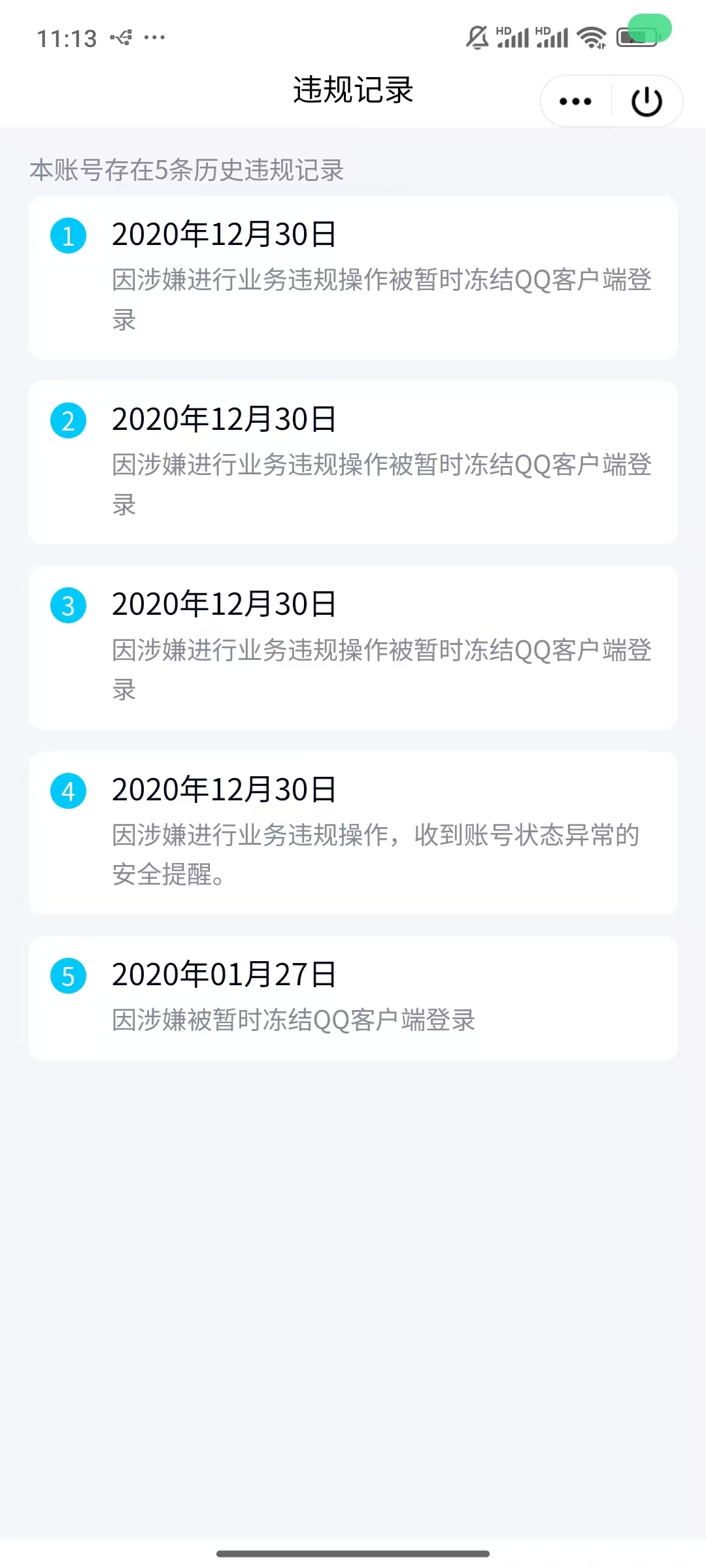Click the muted notification icon in status bar
Viewport: 706px width, 1568px height.
coord(476,37)
